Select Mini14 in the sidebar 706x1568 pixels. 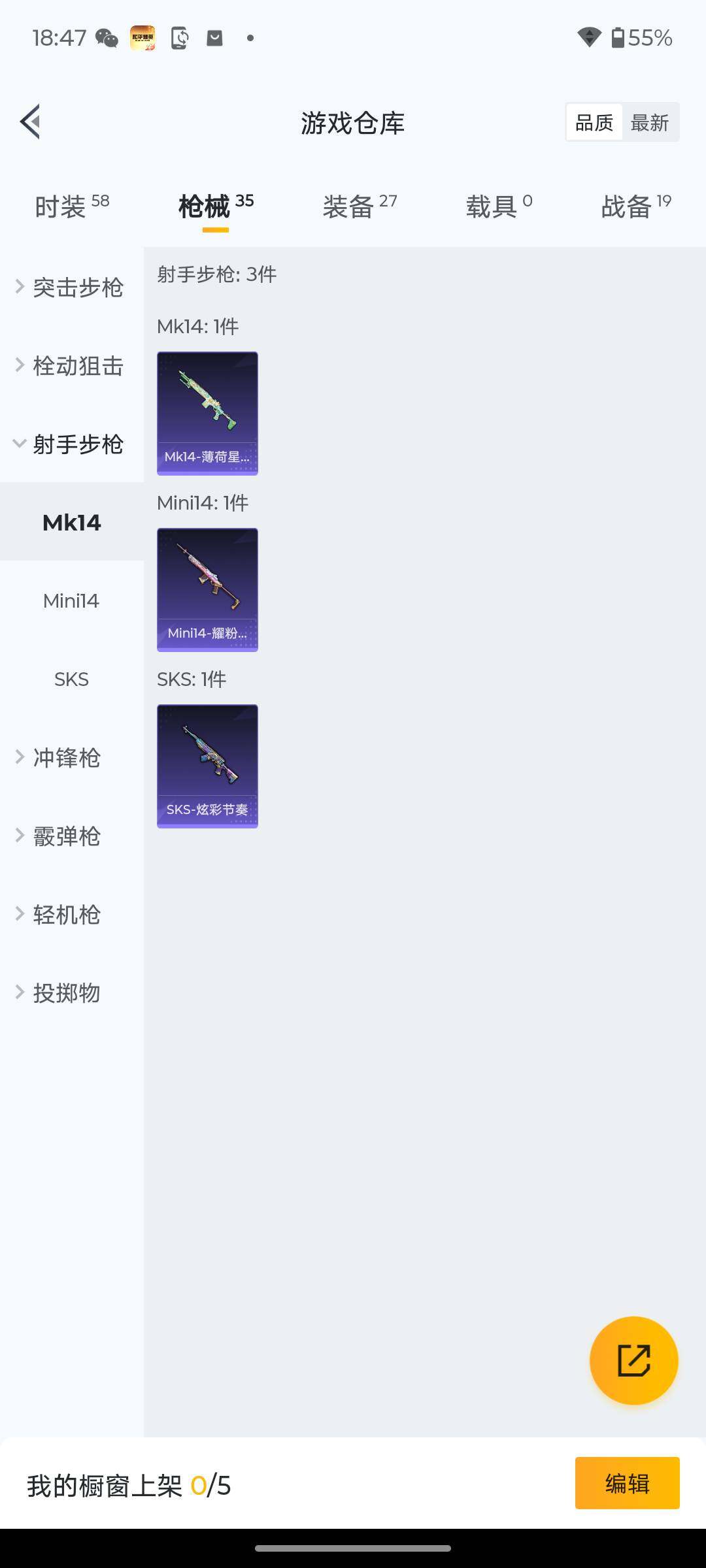pos(71,601)
